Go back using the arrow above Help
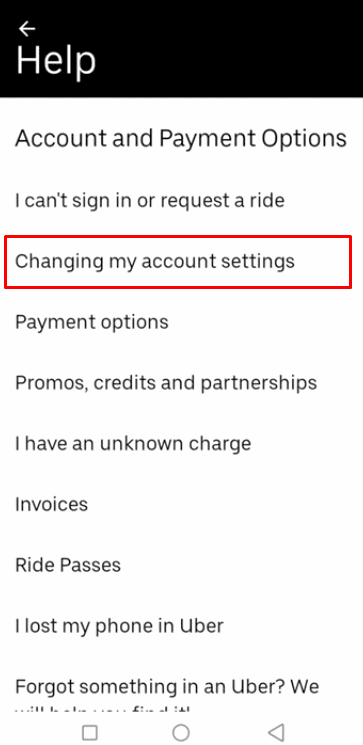Viewport: 363px width, 745px height. click(x=27, y=29)
